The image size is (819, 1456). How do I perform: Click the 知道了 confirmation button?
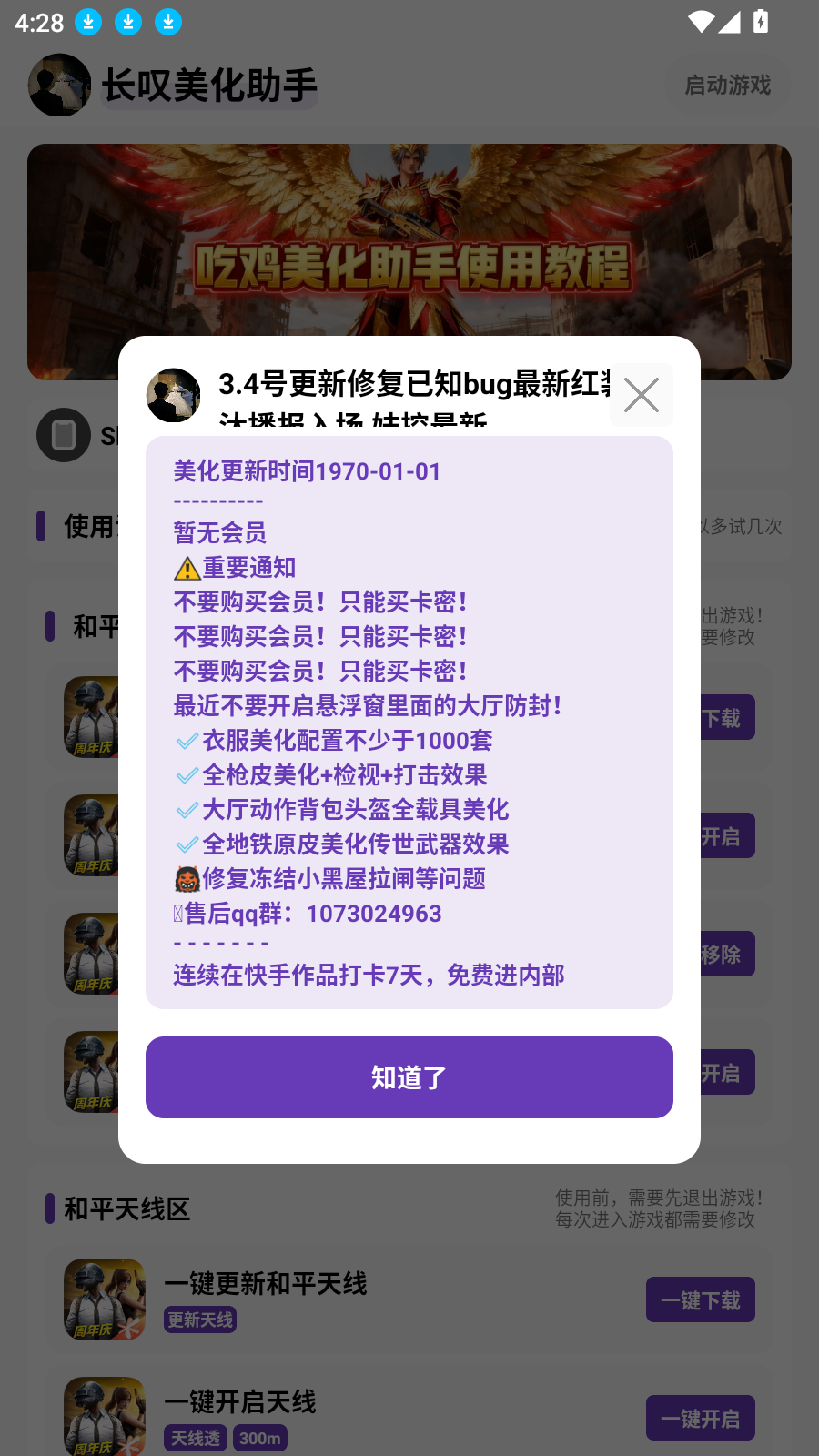point(409,1077)
